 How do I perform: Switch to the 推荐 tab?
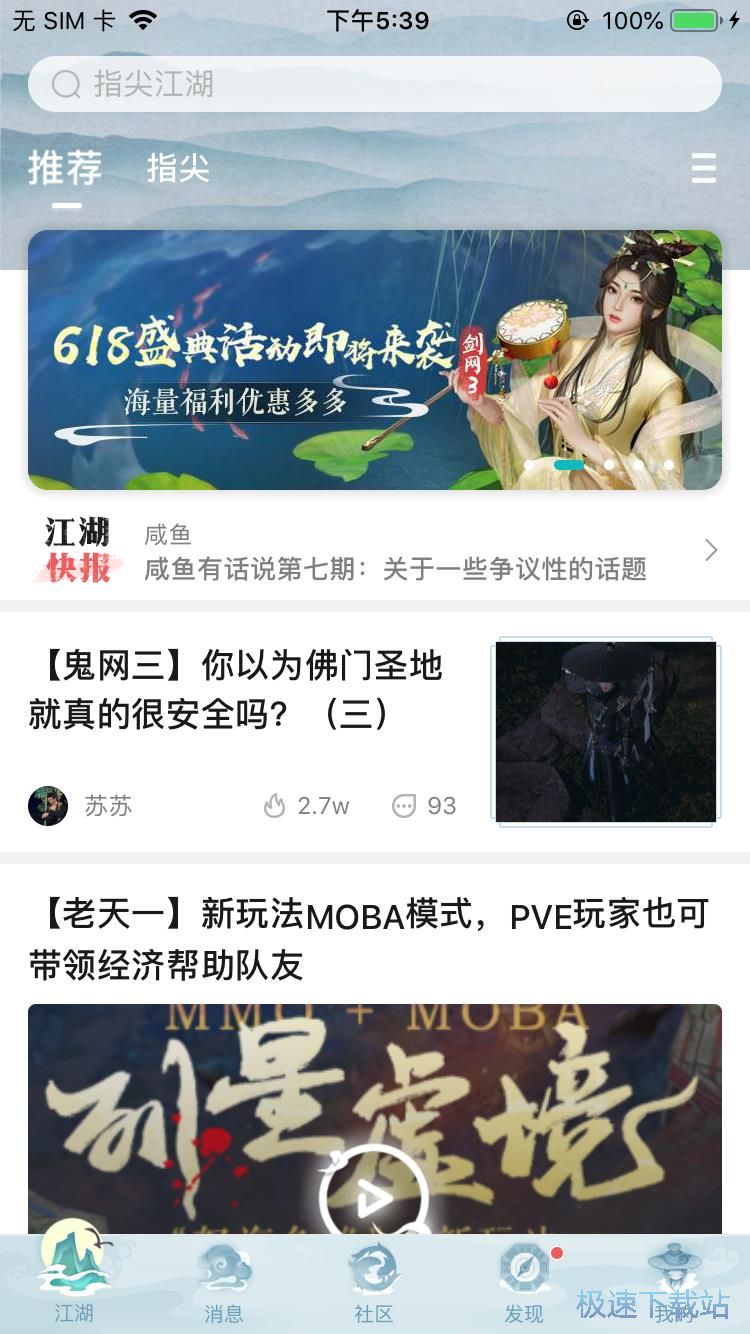pyautogui.click(x=65, y=169)
